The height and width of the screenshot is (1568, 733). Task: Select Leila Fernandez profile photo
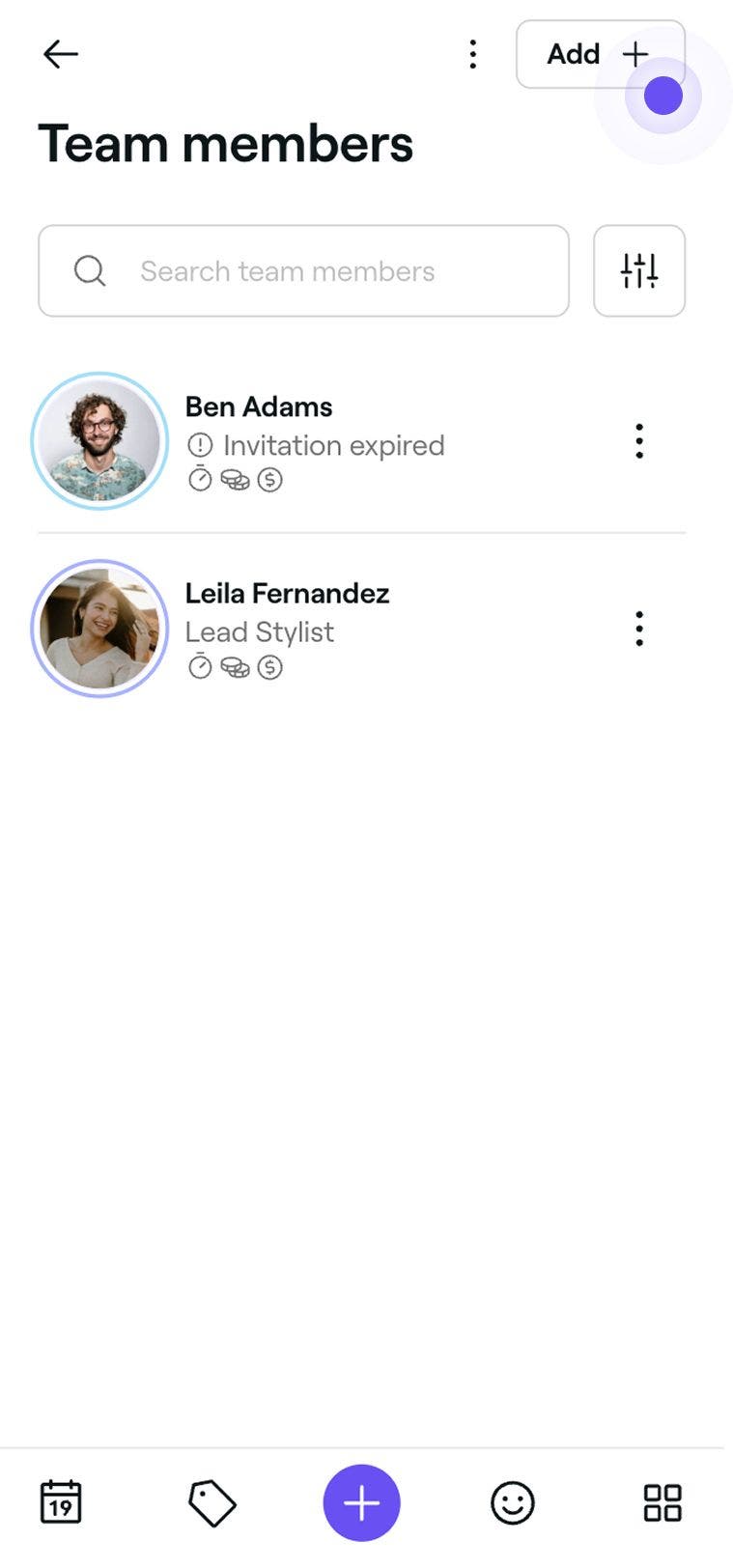(99, 629)
